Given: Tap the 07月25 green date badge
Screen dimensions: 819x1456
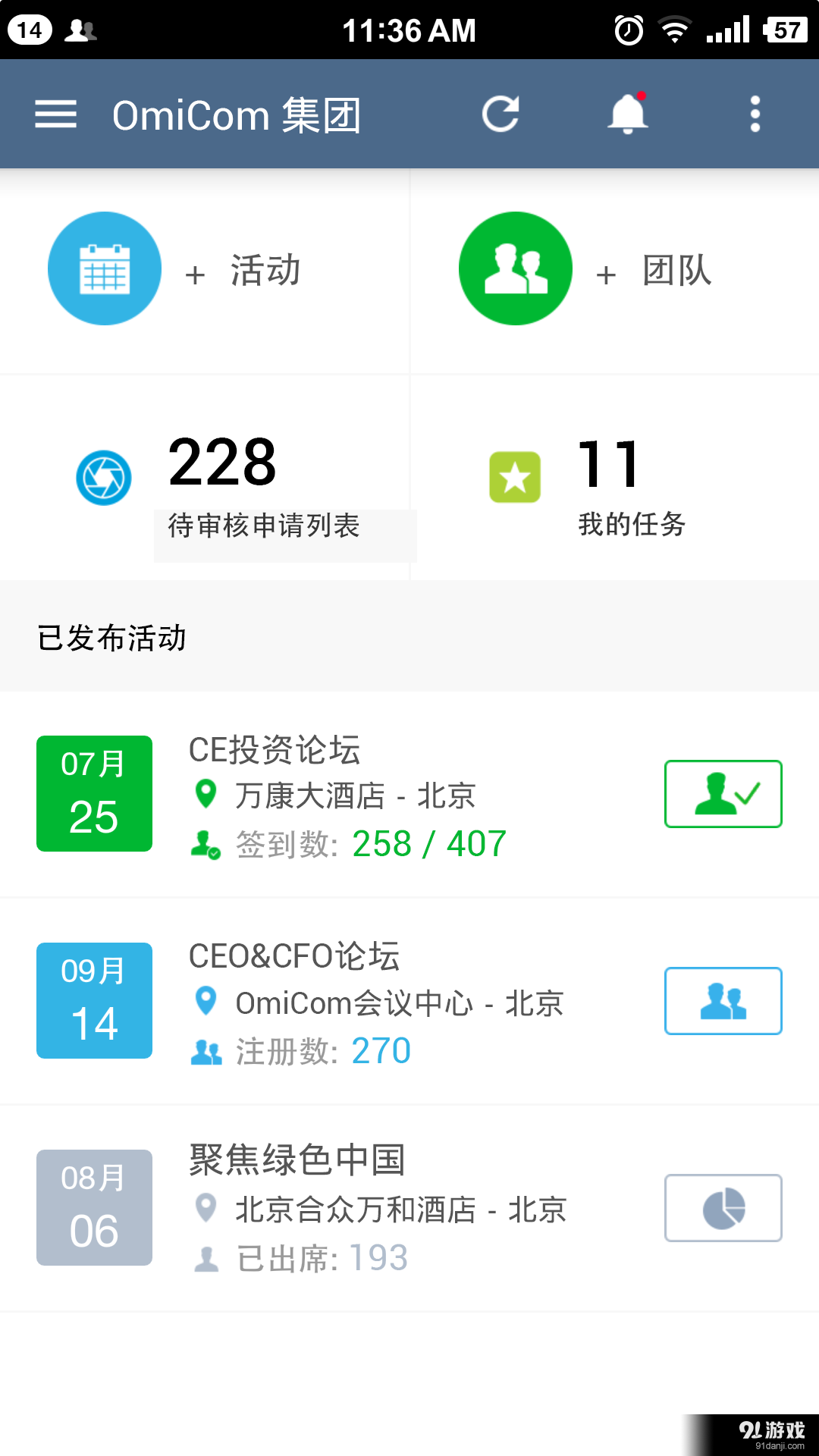Looking at the screenshot, I should point(93,793).
